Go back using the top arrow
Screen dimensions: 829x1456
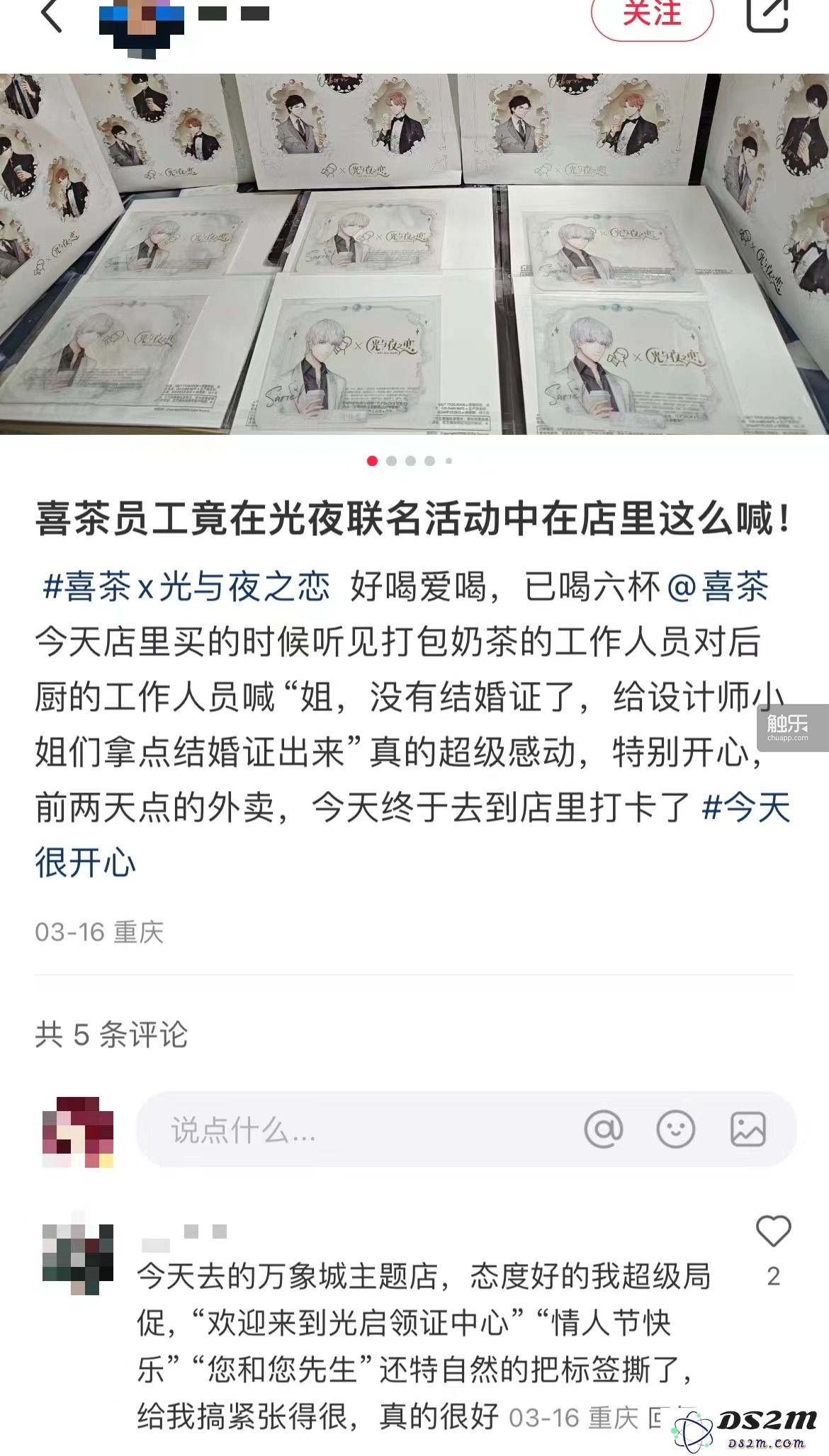pos(51,16)
